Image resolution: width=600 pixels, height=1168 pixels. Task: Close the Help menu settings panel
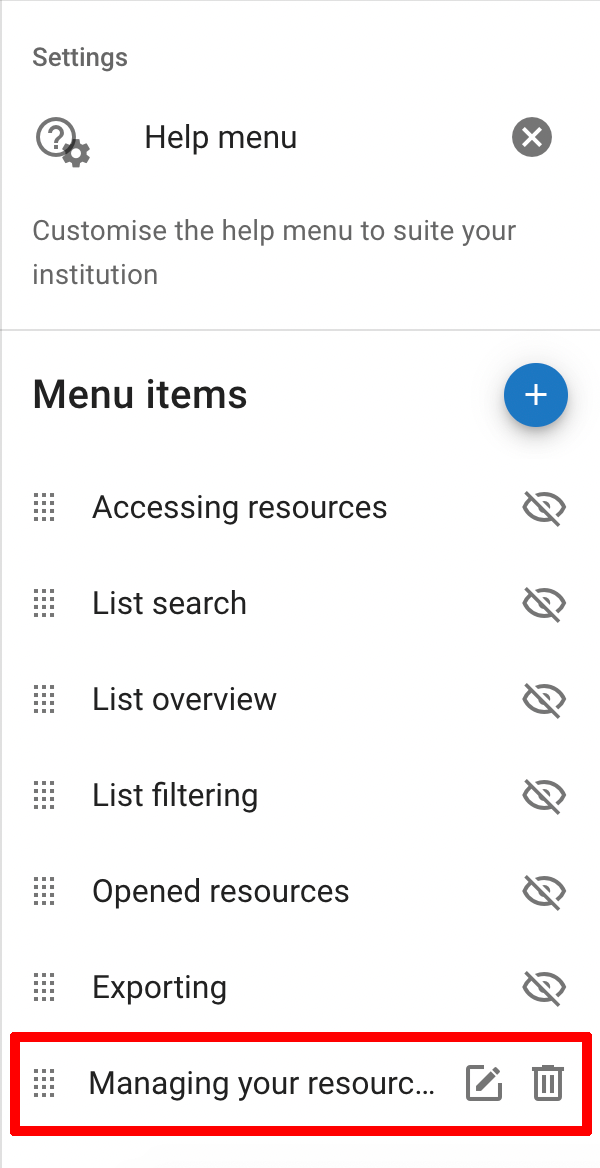pos(532,137)
